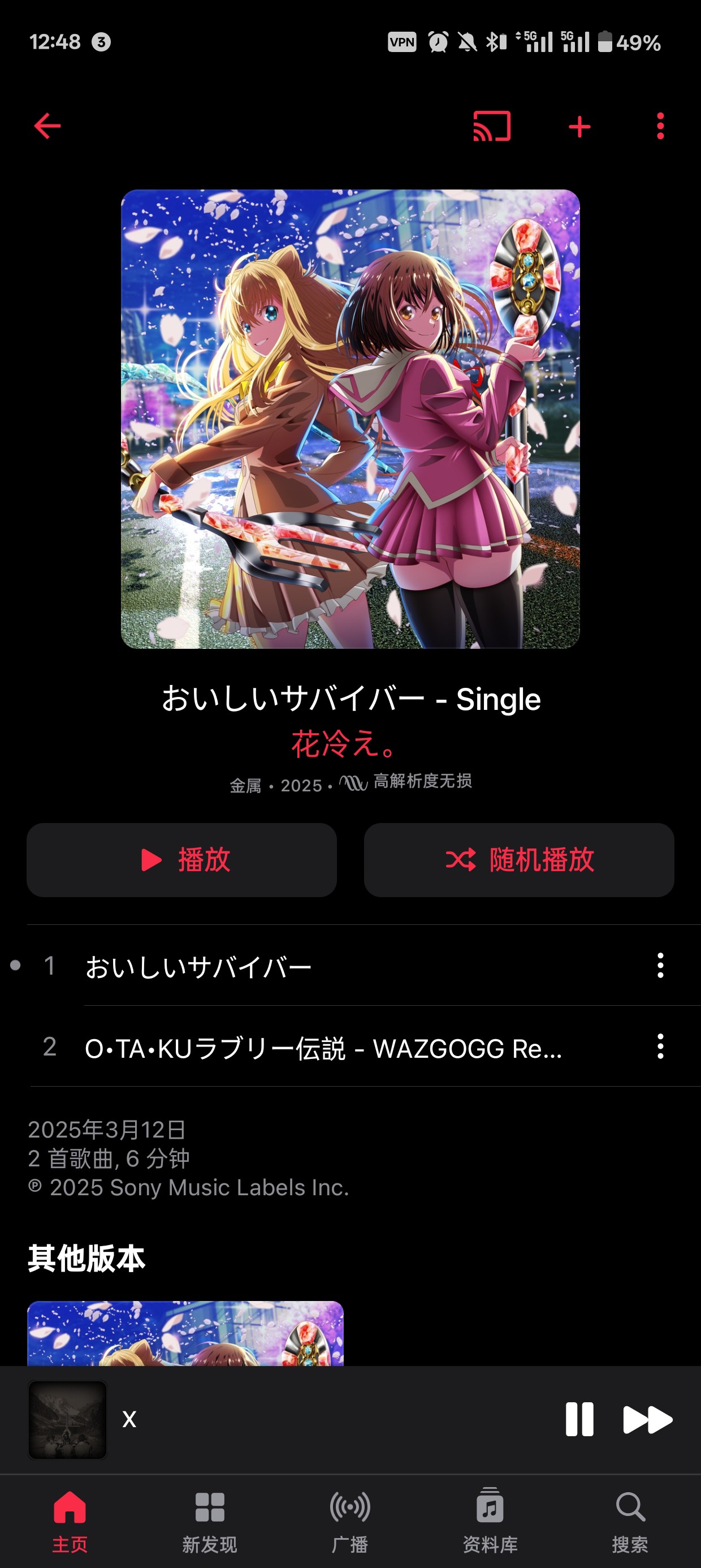Open the cast to device option
This screenshot has width=701, height=1568.
coord(492,126)
